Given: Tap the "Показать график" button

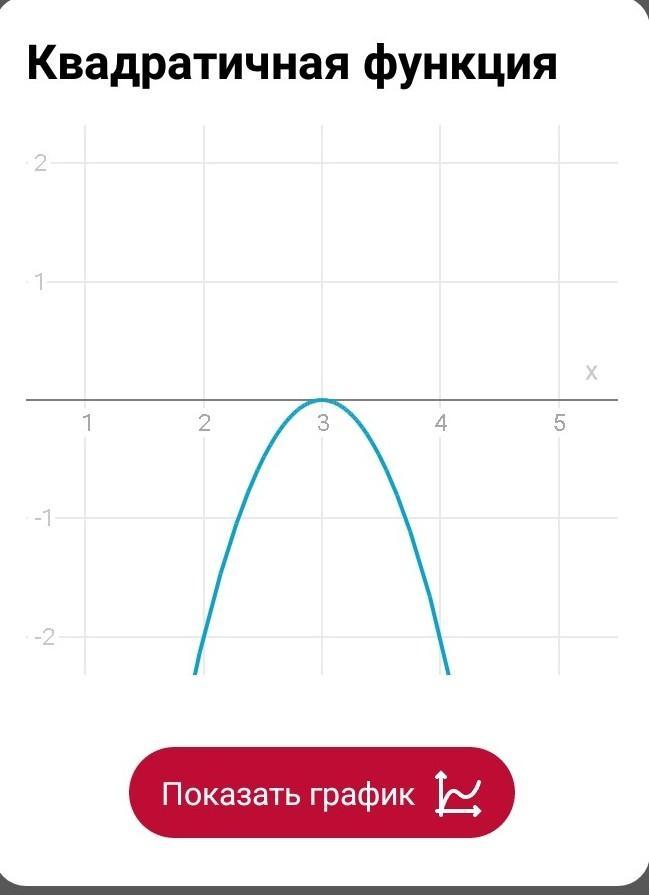Looking at the screenshot, I should [321, 794].
